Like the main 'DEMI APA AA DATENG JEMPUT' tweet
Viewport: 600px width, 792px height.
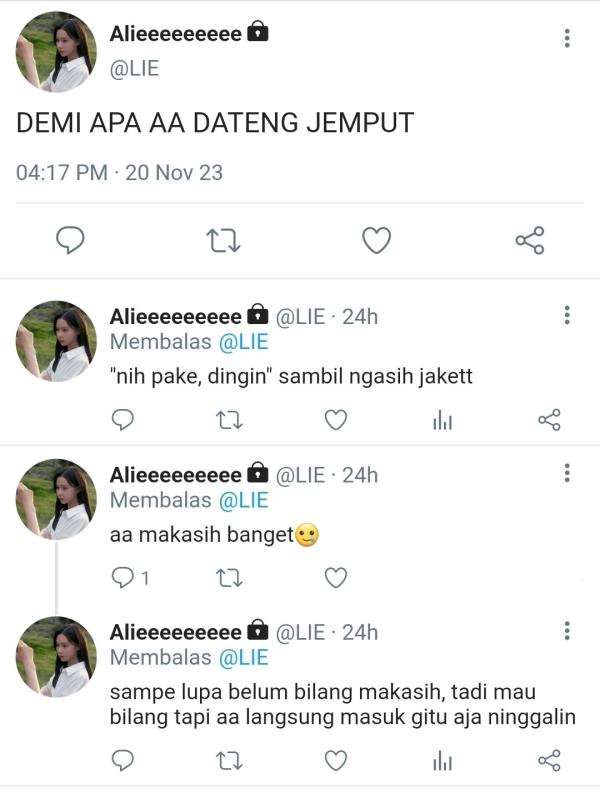376,240
